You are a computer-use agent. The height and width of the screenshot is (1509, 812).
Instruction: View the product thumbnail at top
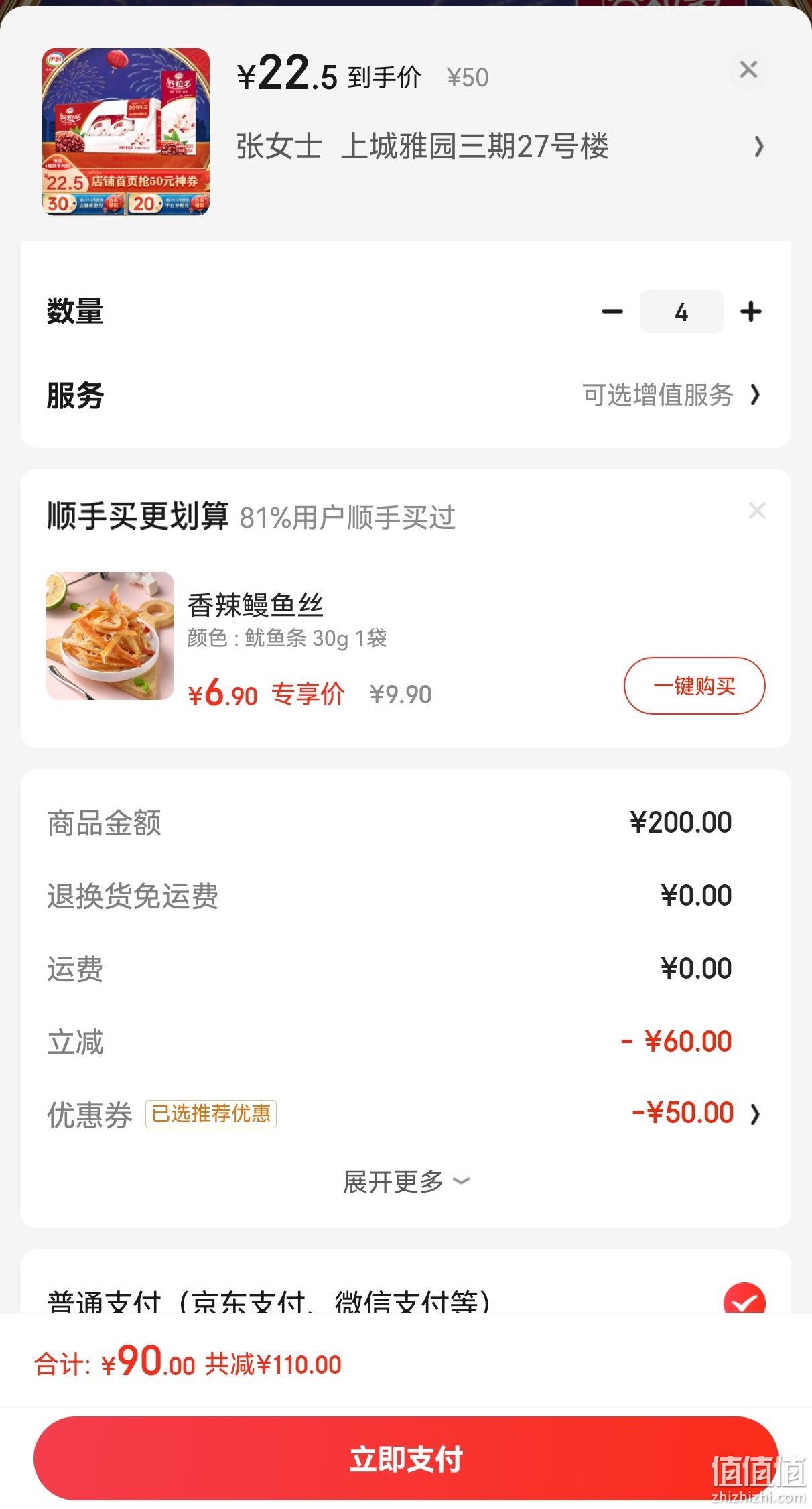point(126,132)
